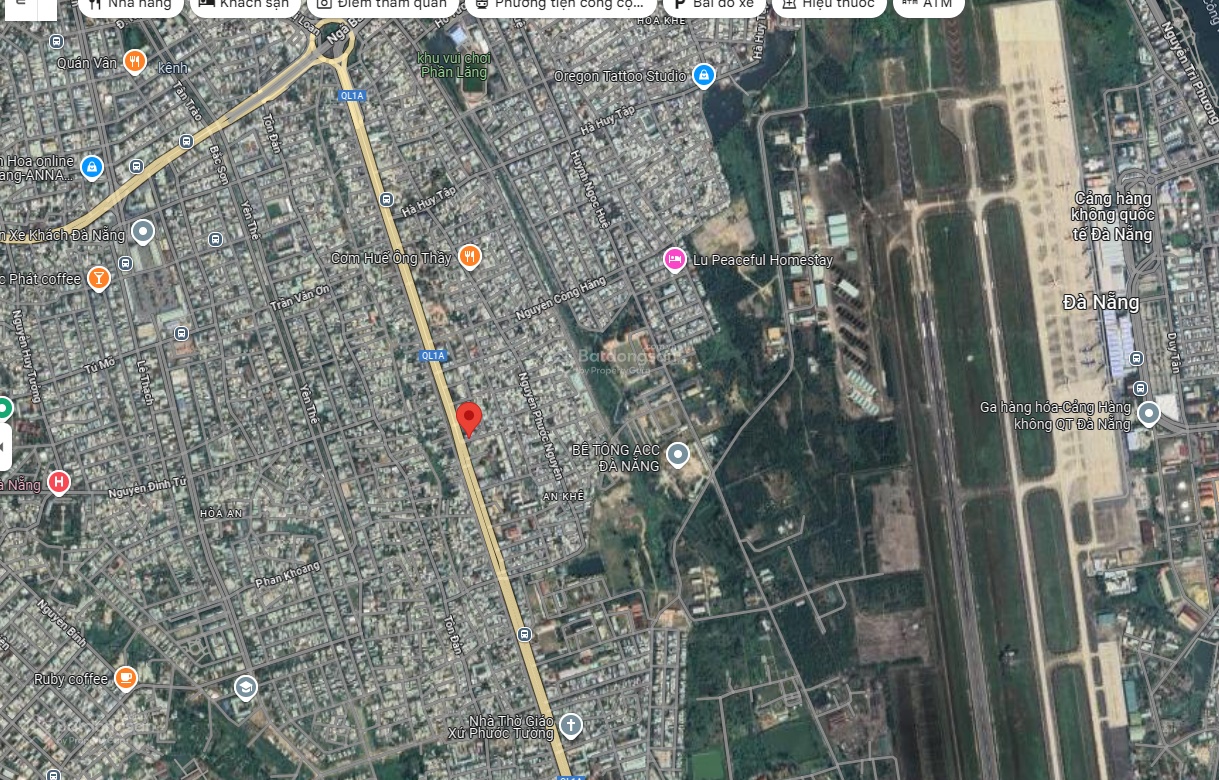Screen dimensions: 1219x780
Task: Open the Quán Vân restaurant marker
Action: pyautogui.click(x=135, y=63)
